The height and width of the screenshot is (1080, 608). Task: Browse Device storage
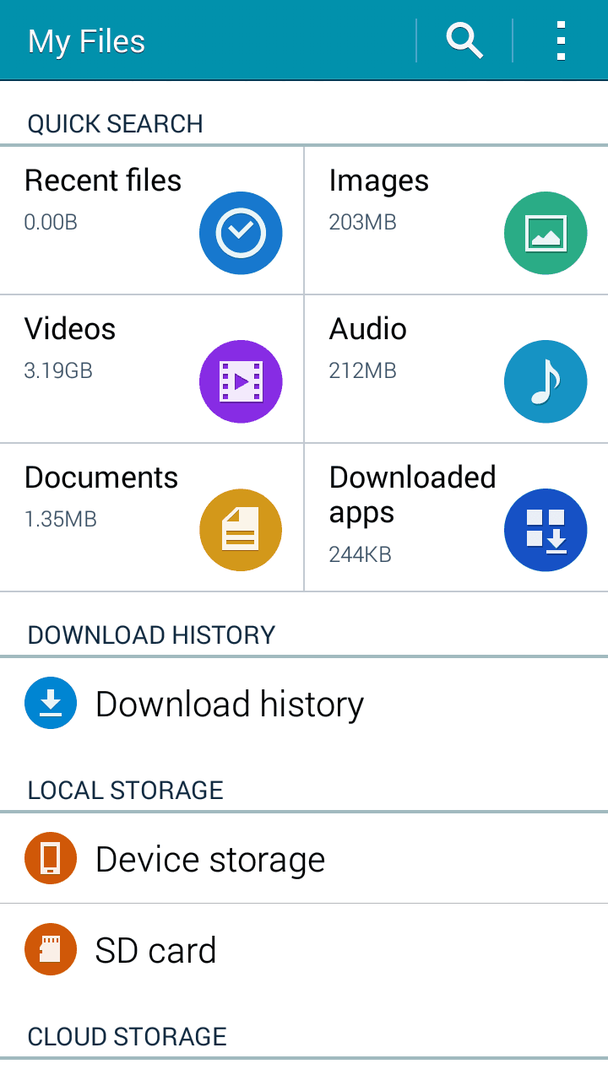[304, 858]
